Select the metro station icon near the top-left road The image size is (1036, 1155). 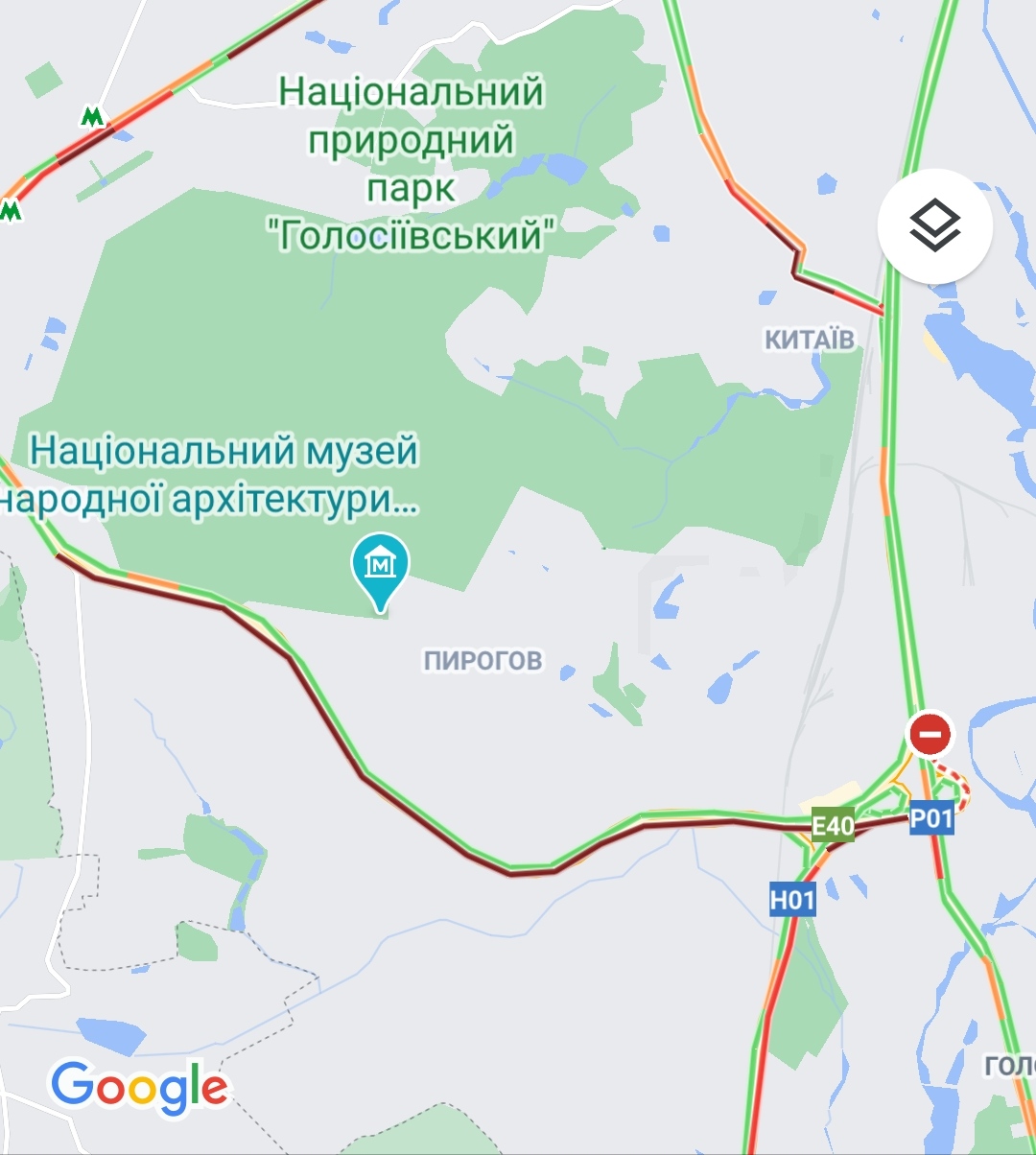pos(92,117)
